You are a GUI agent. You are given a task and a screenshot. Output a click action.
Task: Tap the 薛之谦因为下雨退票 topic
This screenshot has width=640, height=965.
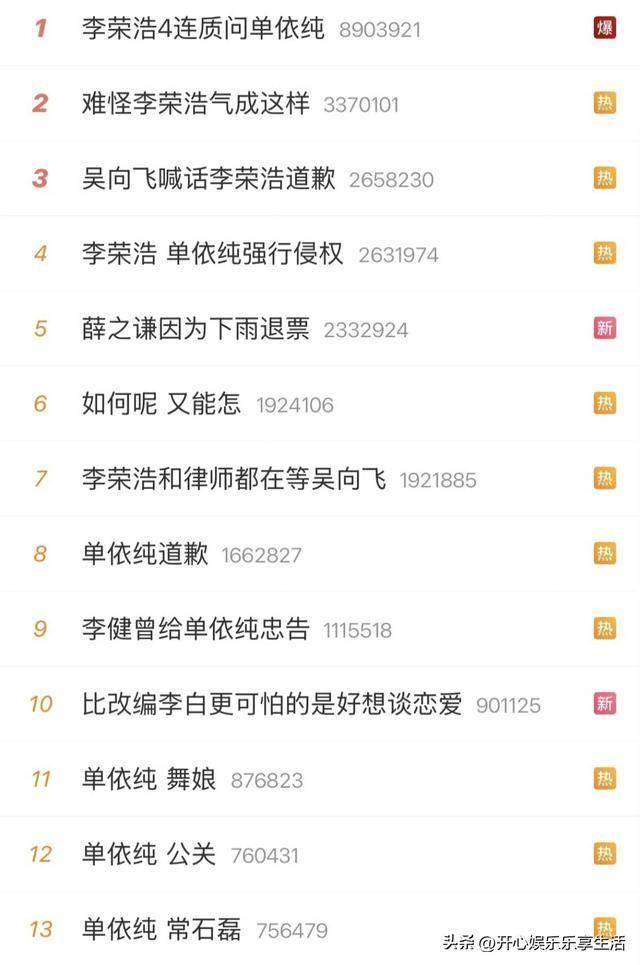pos(196,329)
